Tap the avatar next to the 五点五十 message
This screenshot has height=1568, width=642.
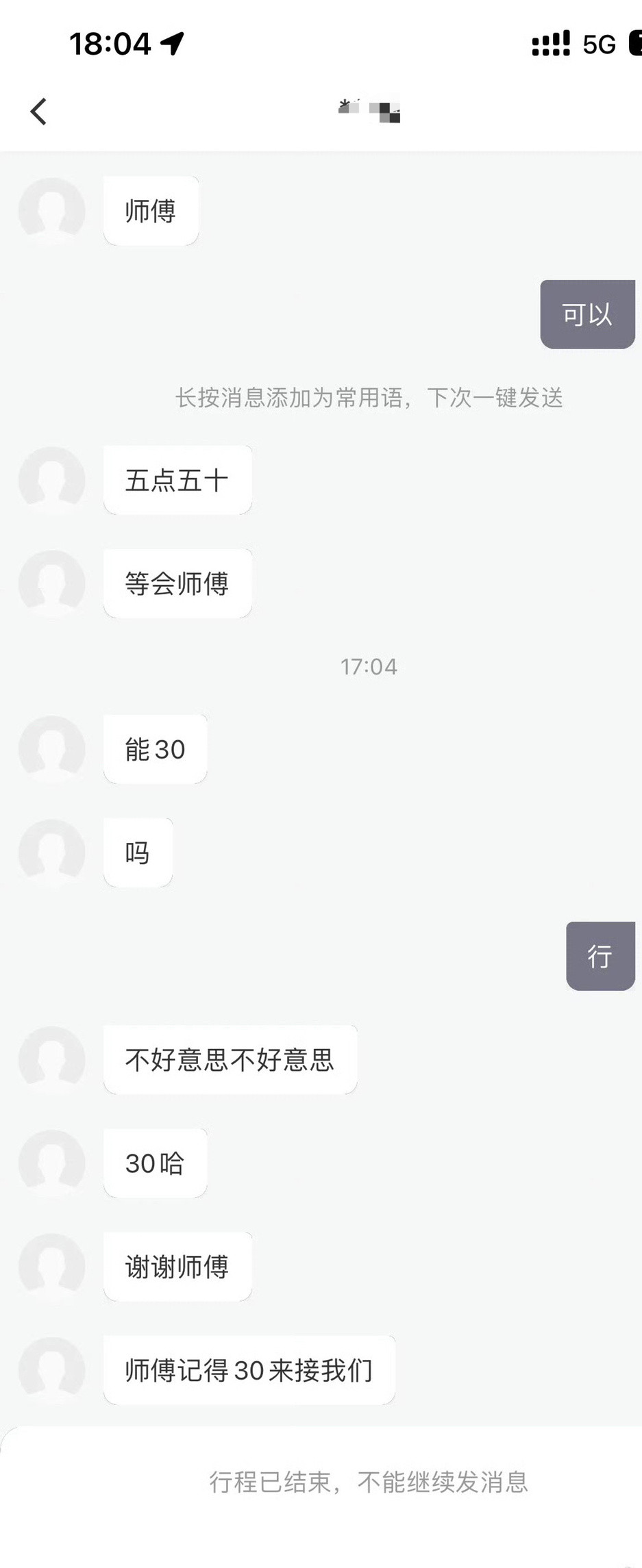tap(52, 480)
